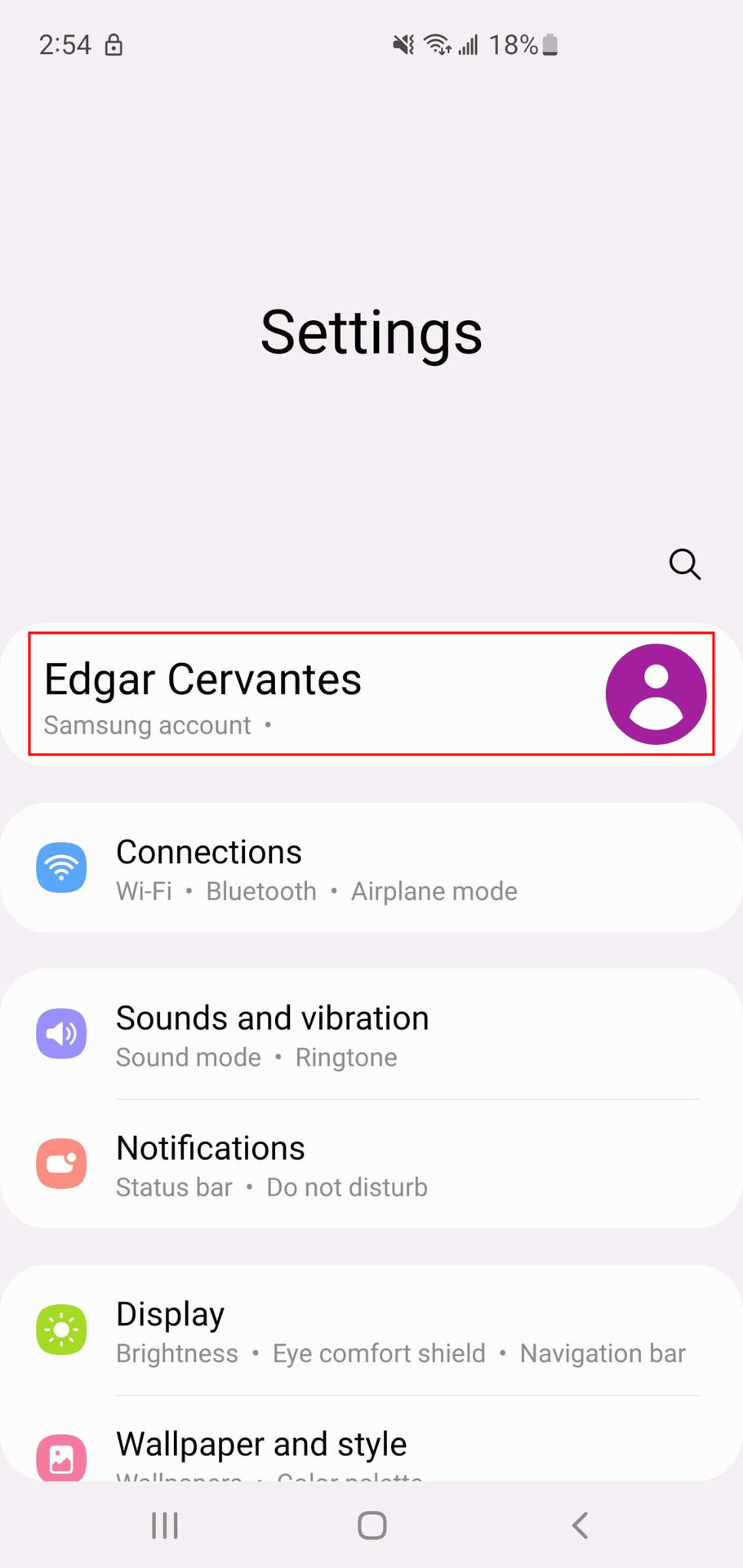Tap the system back button

point(580,1525)
